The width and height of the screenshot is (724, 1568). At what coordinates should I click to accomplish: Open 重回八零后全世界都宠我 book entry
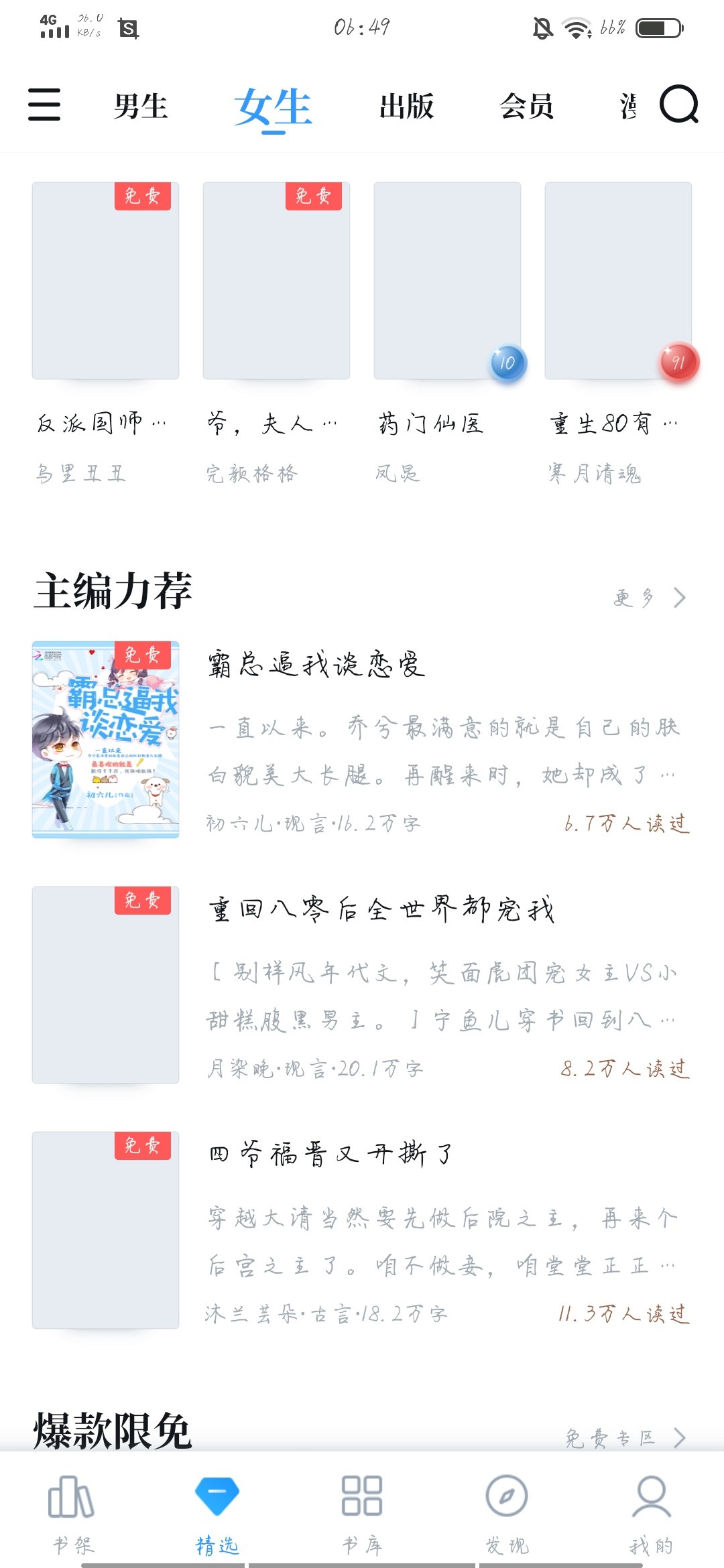click(362, 985)
